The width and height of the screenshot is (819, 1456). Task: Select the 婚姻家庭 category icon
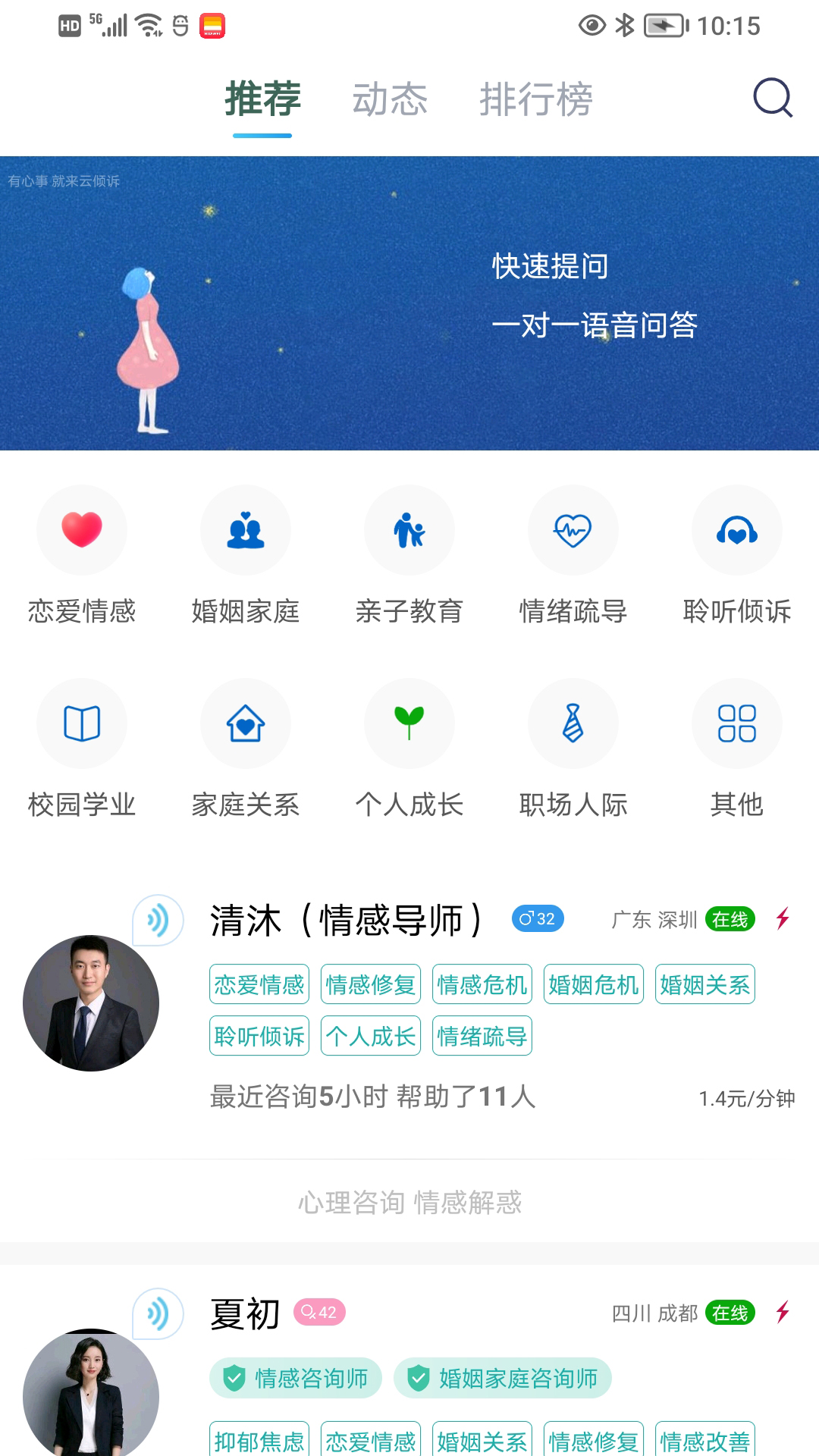tap(245, 530)
